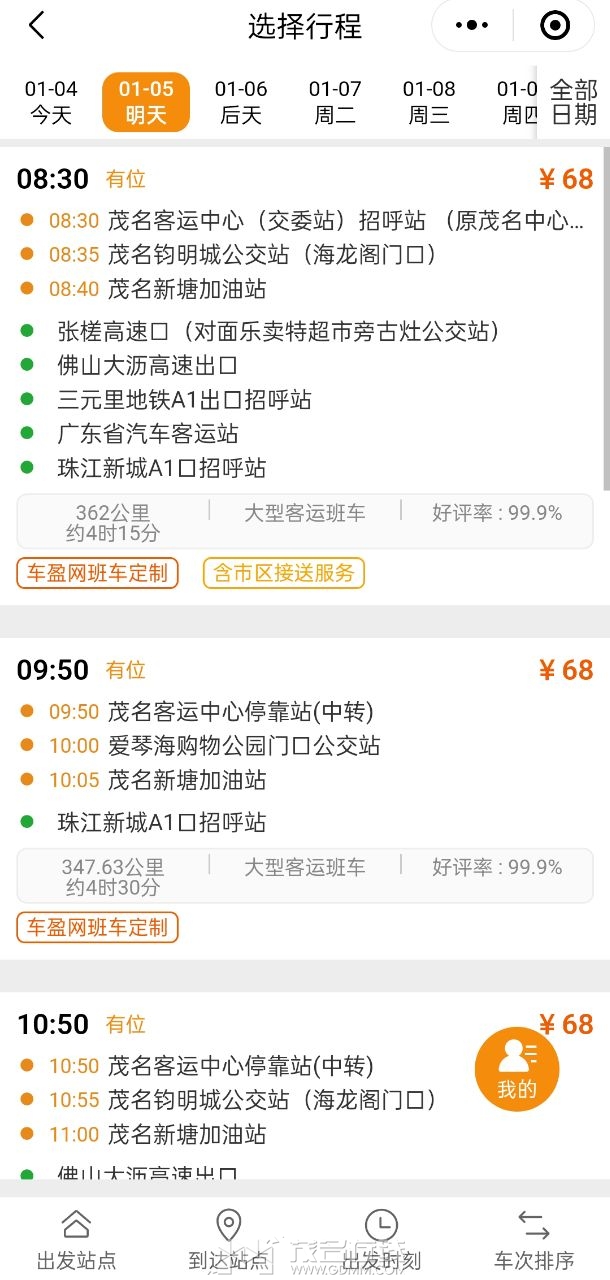This screenshot has height=1280, width=610.
Task: Choose the 01-08 周三 date
Action: (x=429, y=102)
